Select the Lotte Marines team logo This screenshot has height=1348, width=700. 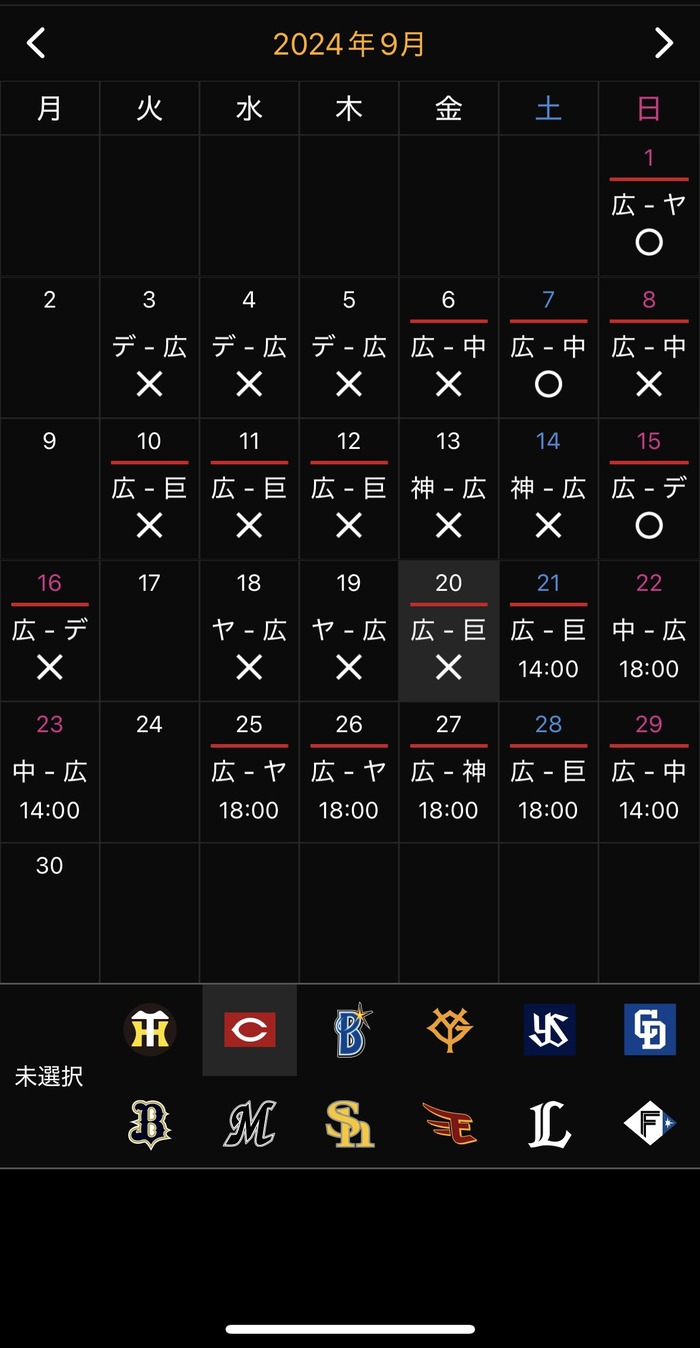pos(250,1124)
